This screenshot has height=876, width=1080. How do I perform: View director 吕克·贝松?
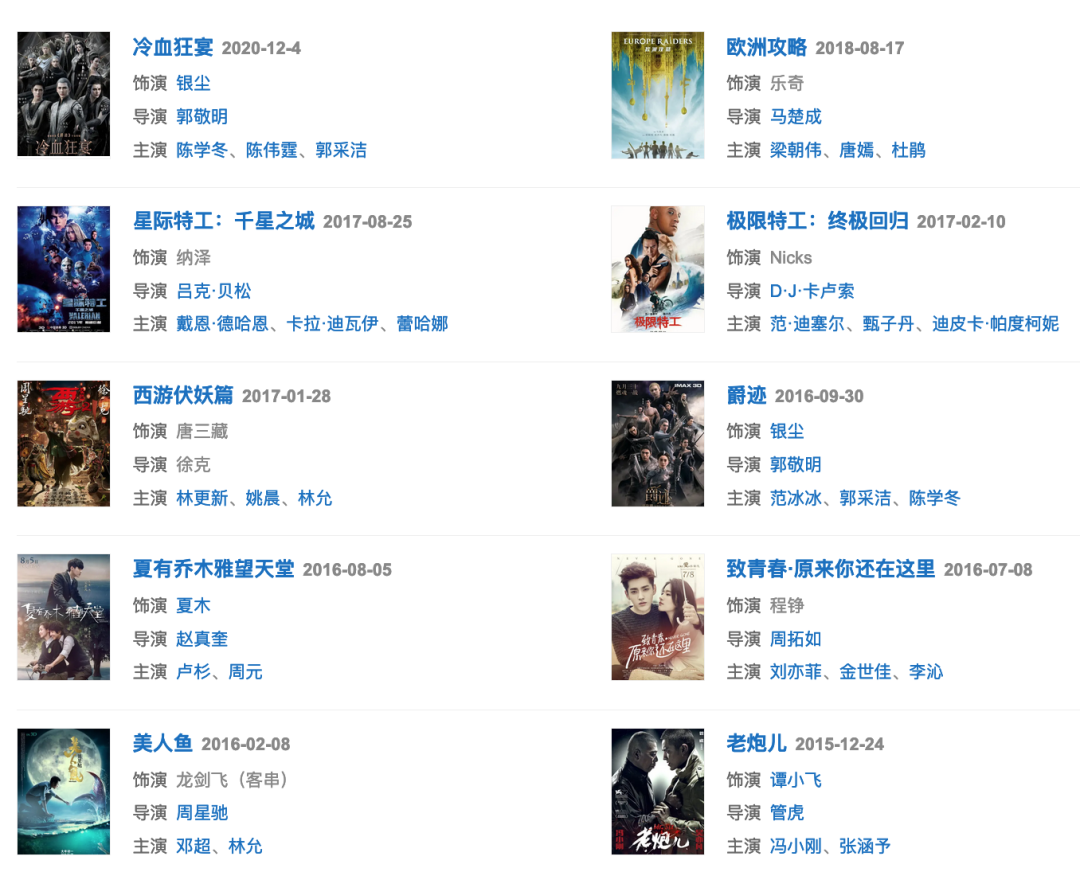coord(213,291)
